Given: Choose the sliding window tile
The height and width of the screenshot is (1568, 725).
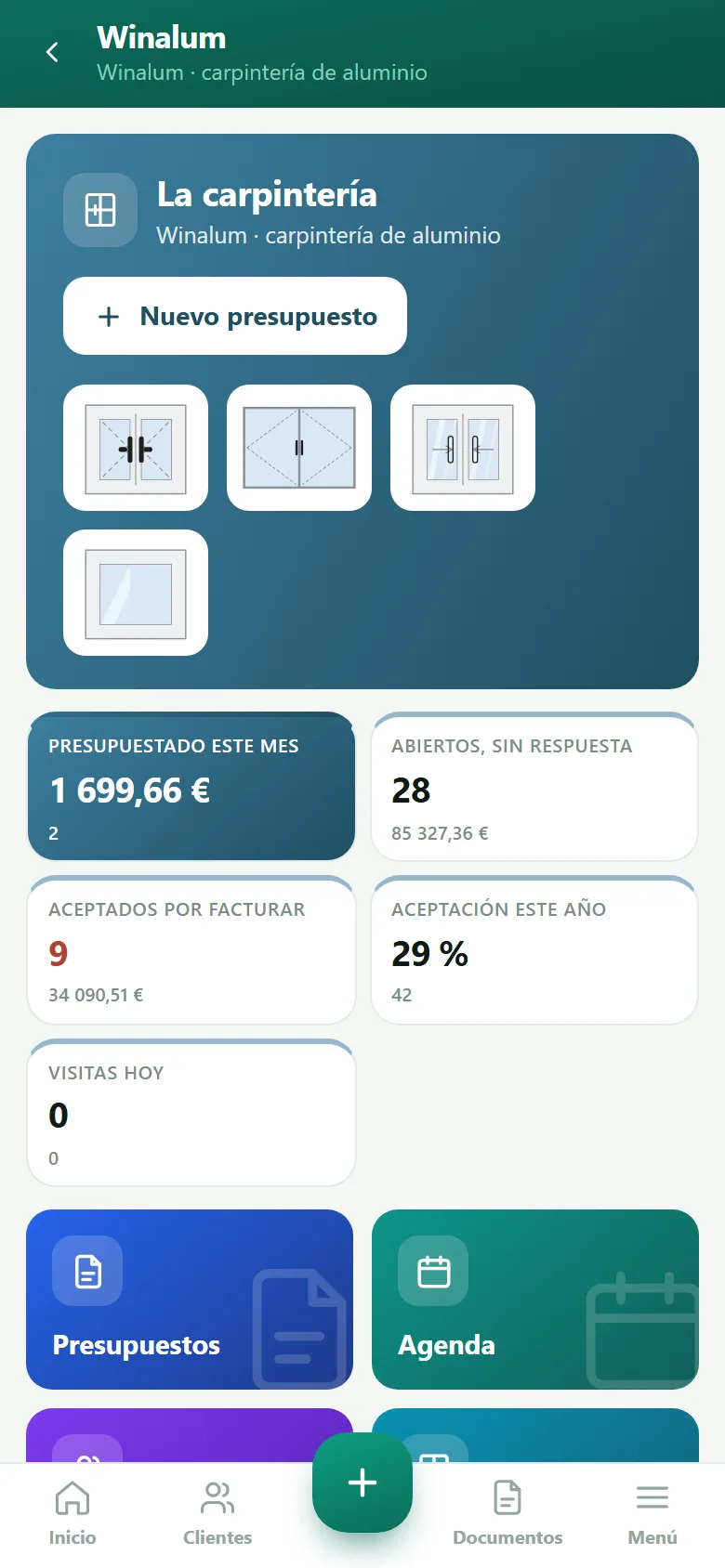Looking at the screenshot, I should pos(299,448).
